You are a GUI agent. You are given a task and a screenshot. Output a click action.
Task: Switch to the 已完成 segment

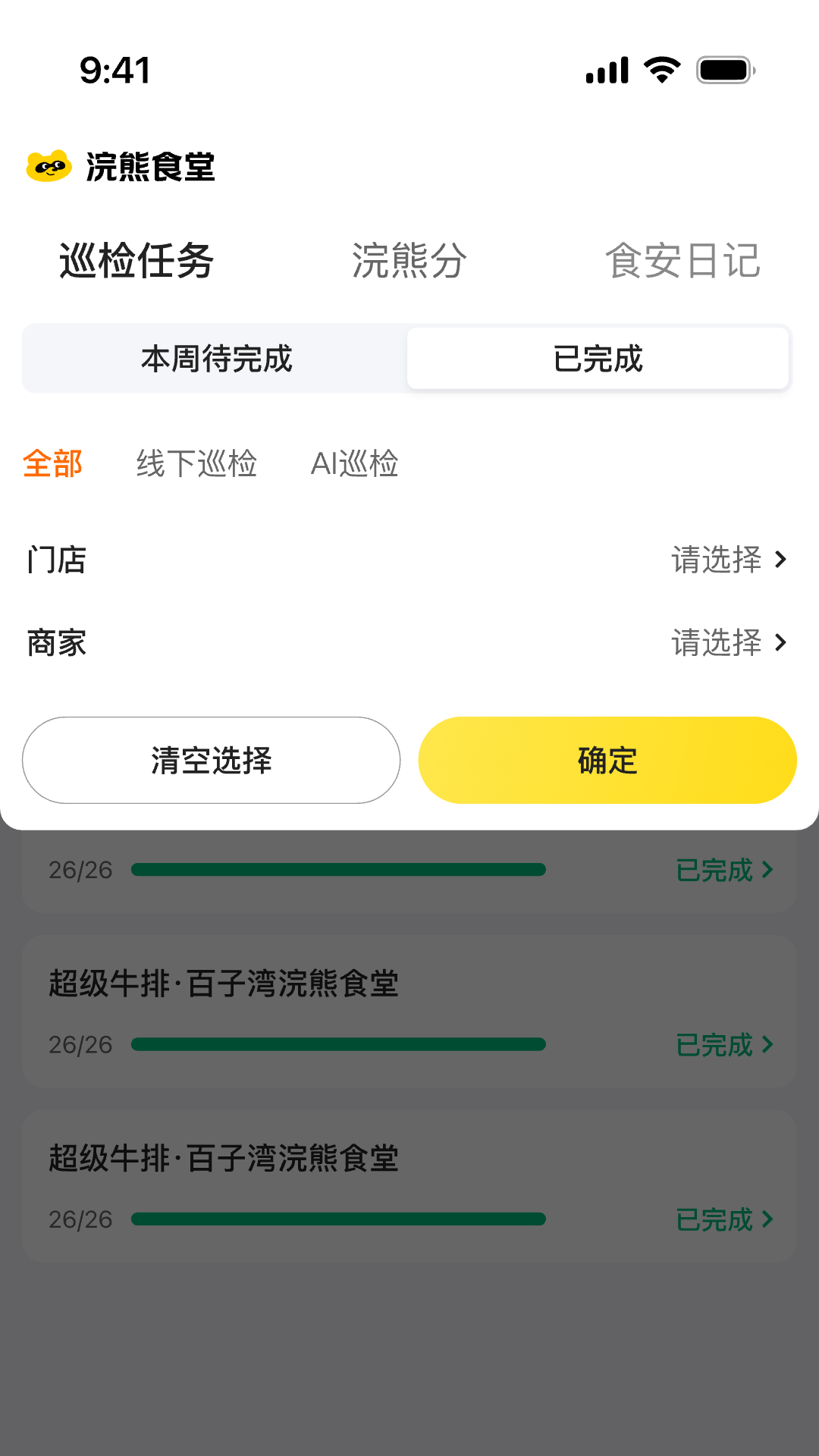point(598,358)
